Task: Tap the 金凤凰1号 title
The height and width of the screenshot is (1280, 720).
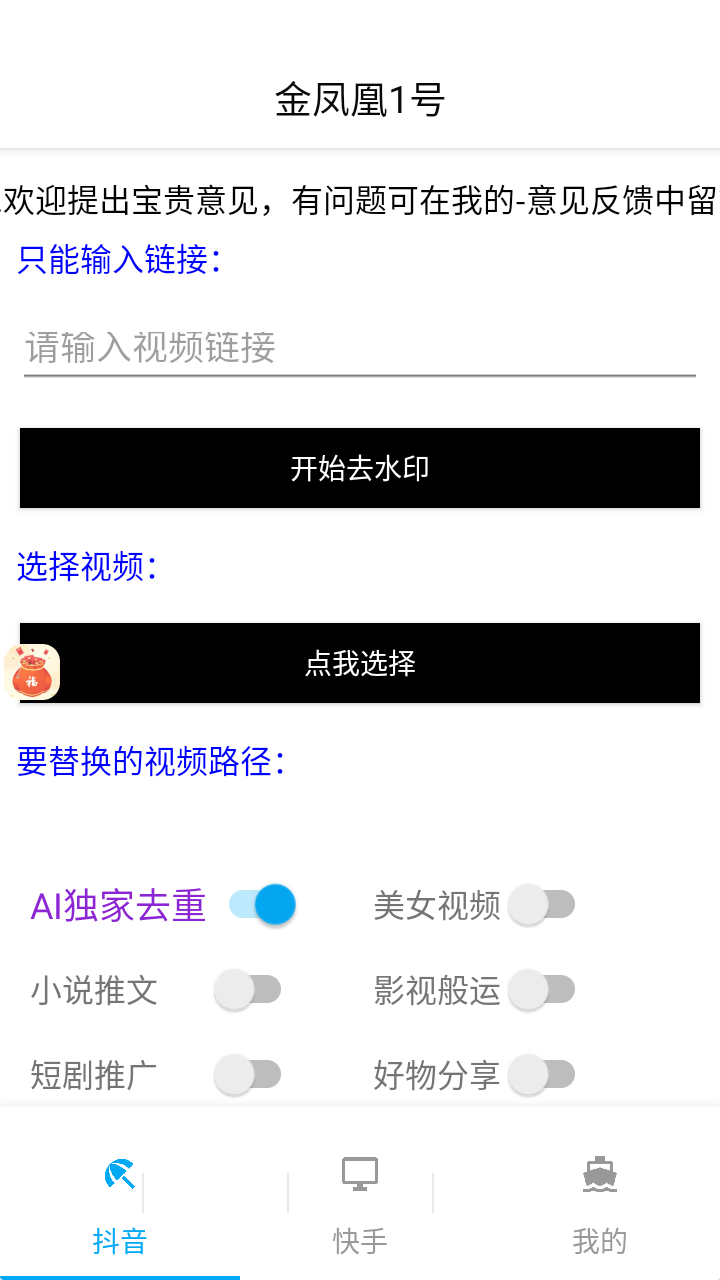Action: point(359,99)
